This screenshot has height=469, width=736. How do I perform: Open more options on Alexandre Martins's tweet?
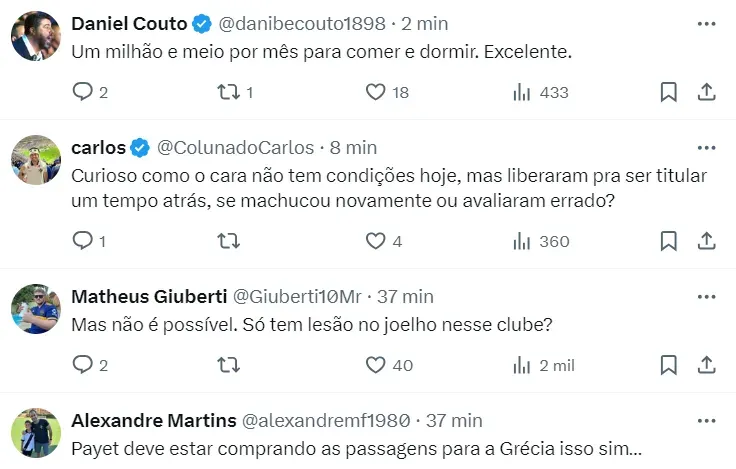click(x=706, y=420)
